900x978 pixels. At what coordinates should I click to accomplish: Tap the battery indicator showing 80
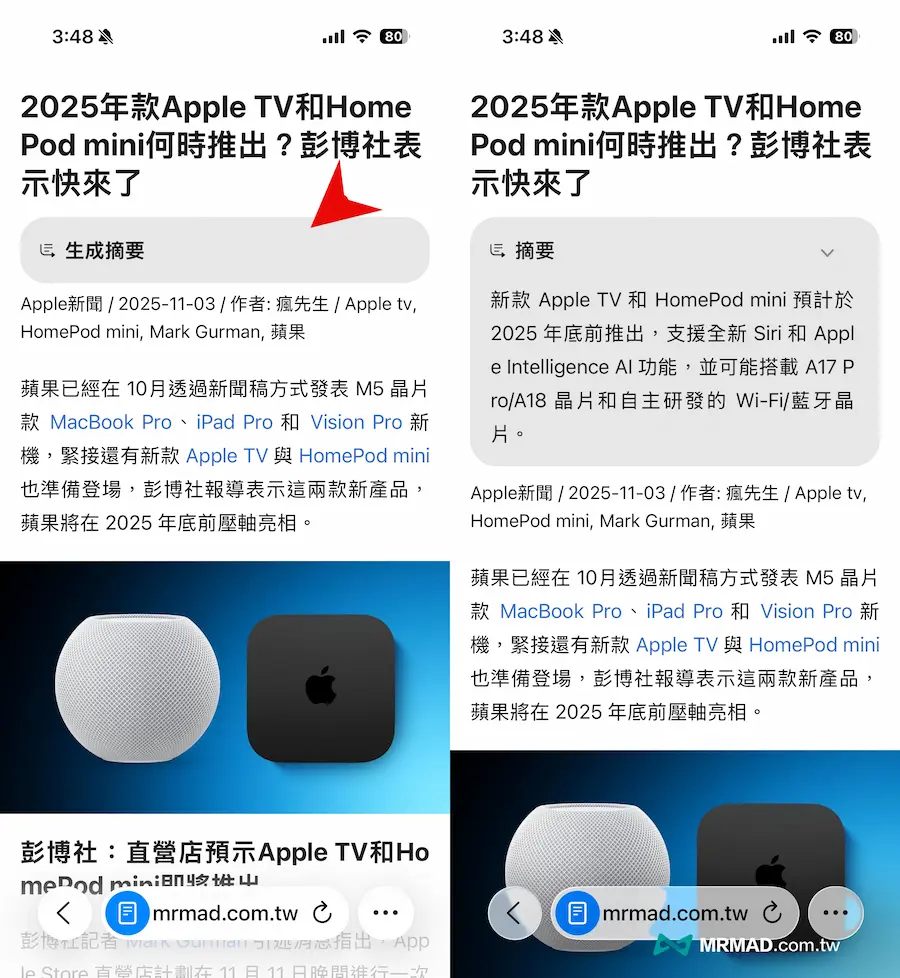392,36
